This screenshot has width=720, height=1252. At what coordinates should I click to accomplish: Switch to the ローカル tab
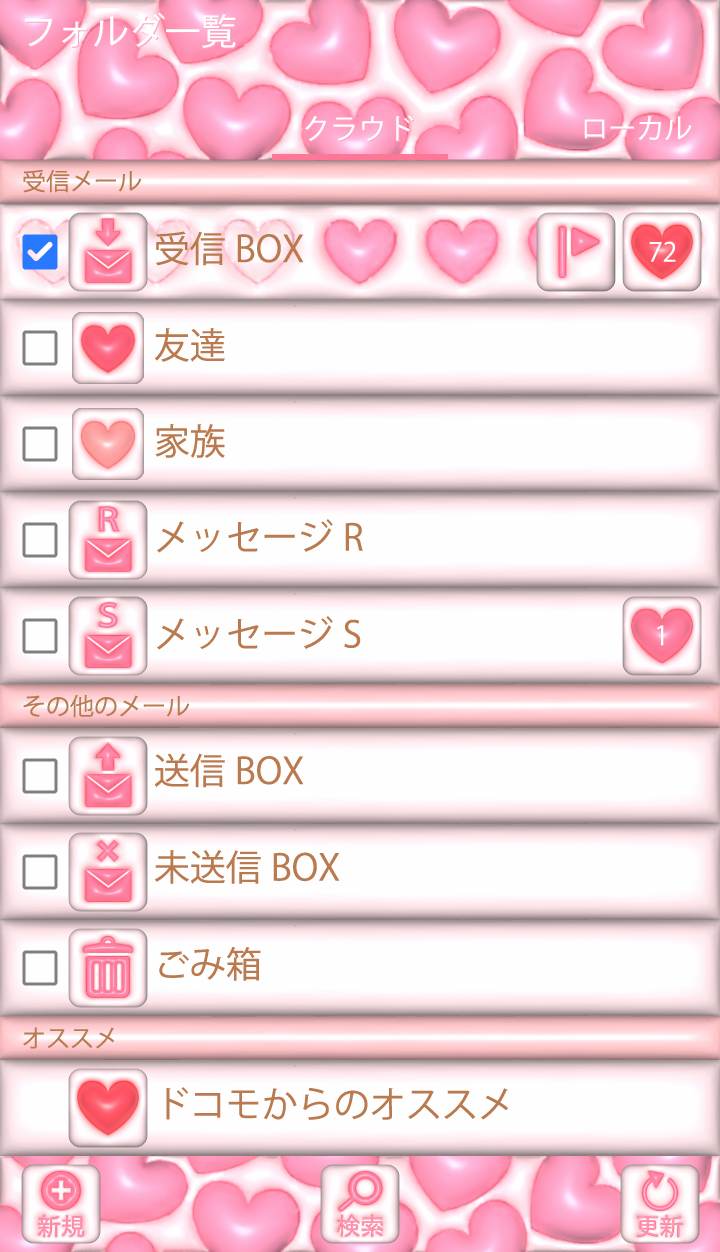pyautogui.click(x=636, y=128)
